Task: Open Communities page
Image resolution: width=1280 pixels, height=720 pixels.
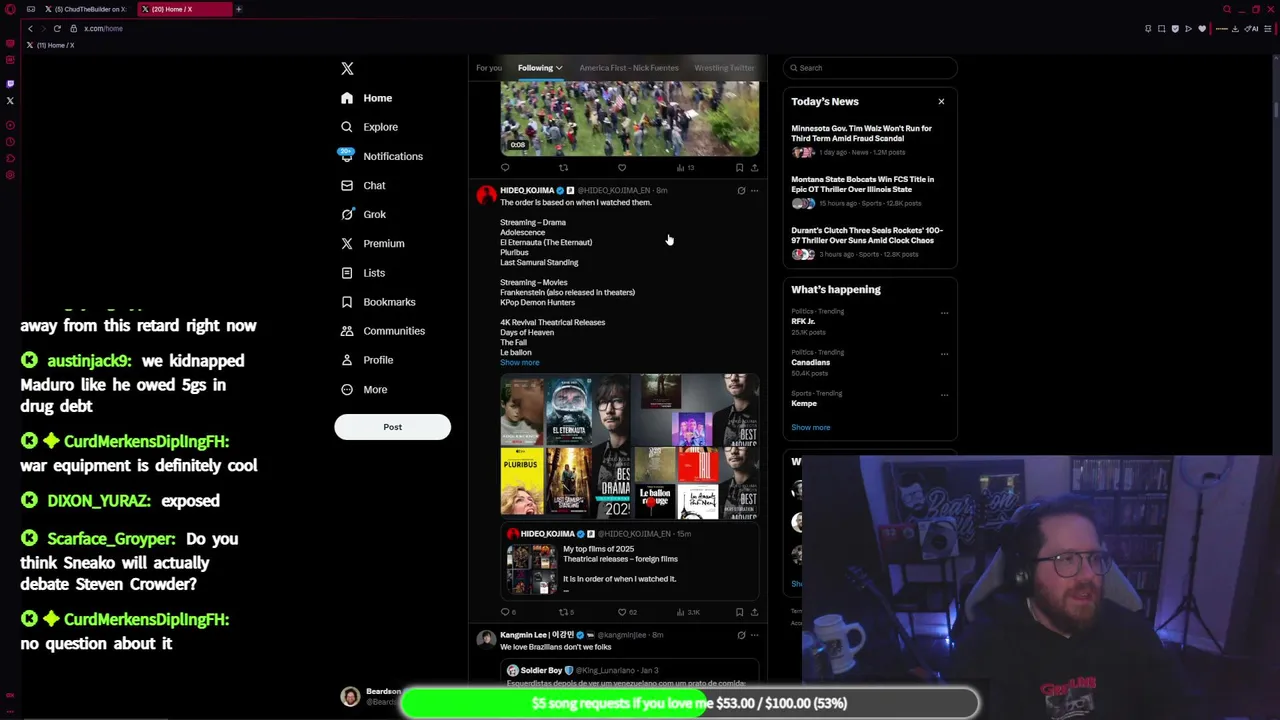Action: click(393, 331)
